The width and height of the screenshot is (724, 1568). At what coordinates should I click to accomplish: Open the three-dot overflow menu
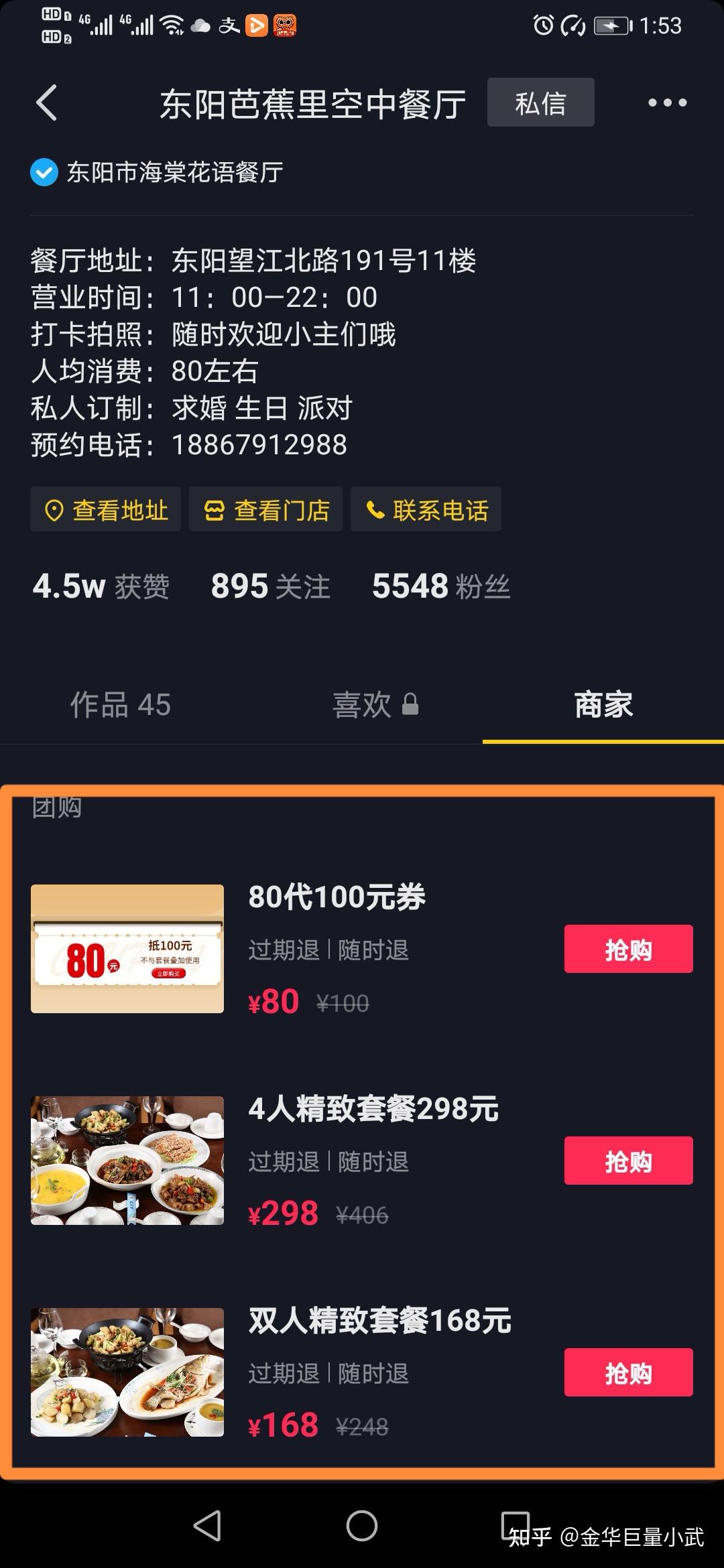point(667,103)
